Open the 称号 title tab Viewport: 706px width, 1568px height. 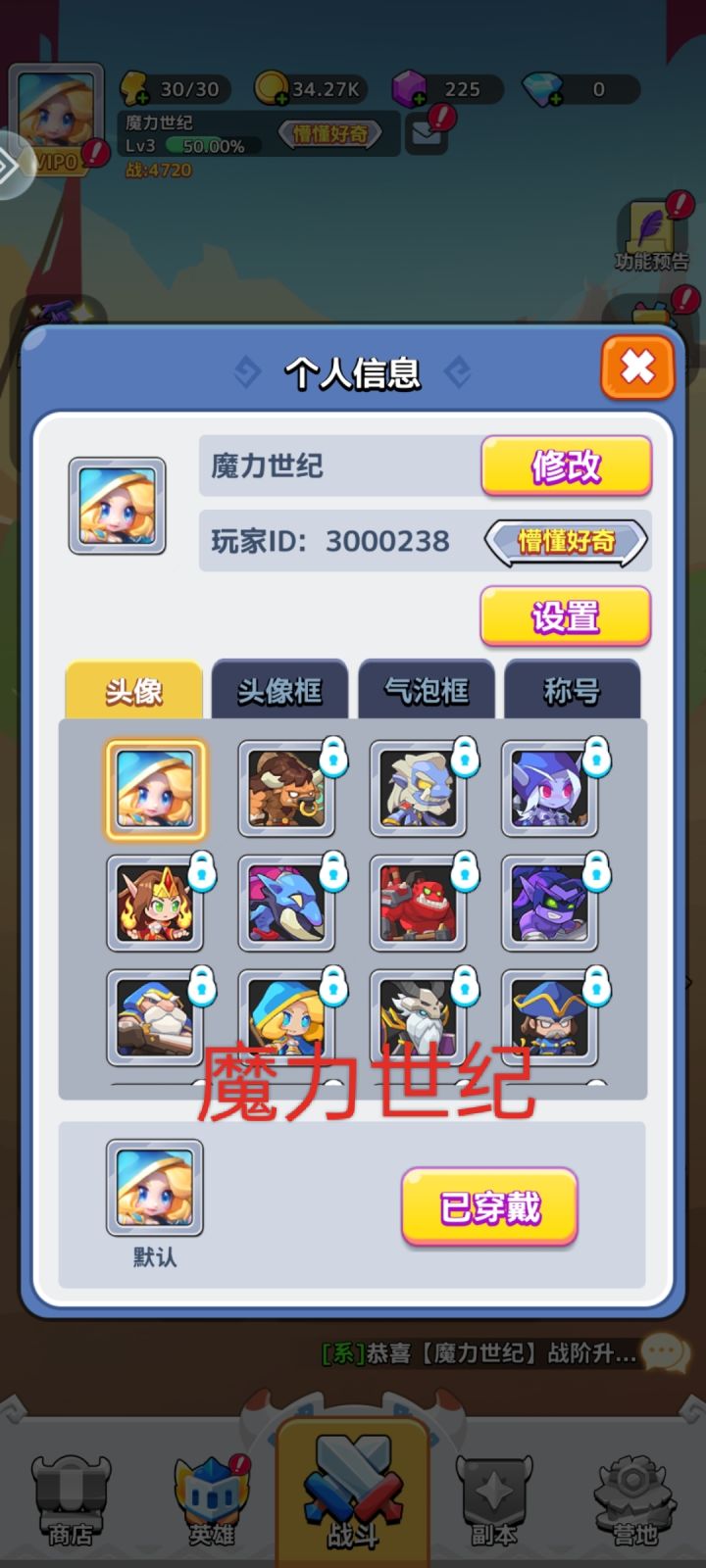point(574,690)
